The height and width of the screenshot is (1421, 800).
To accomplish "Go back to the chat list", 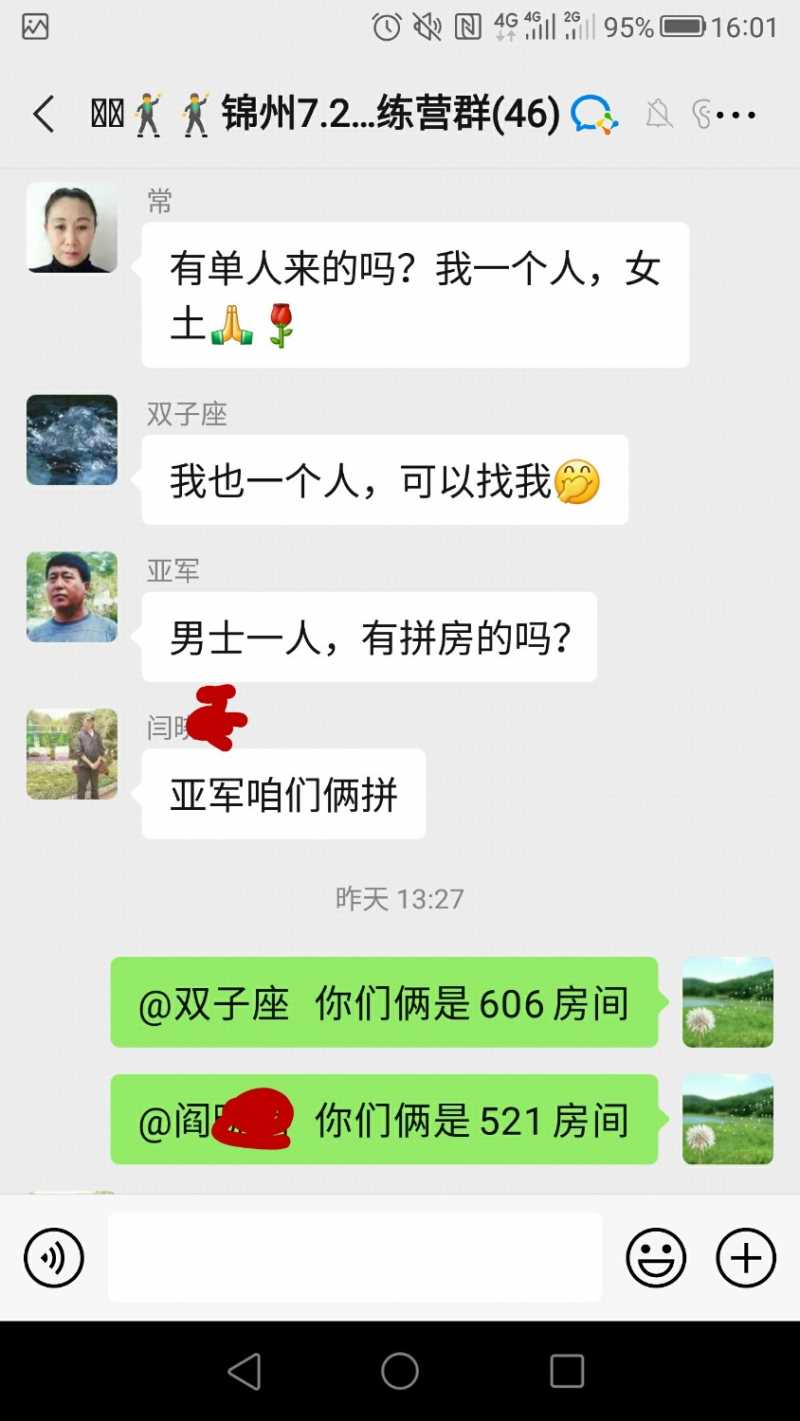I will pos(43,115).
